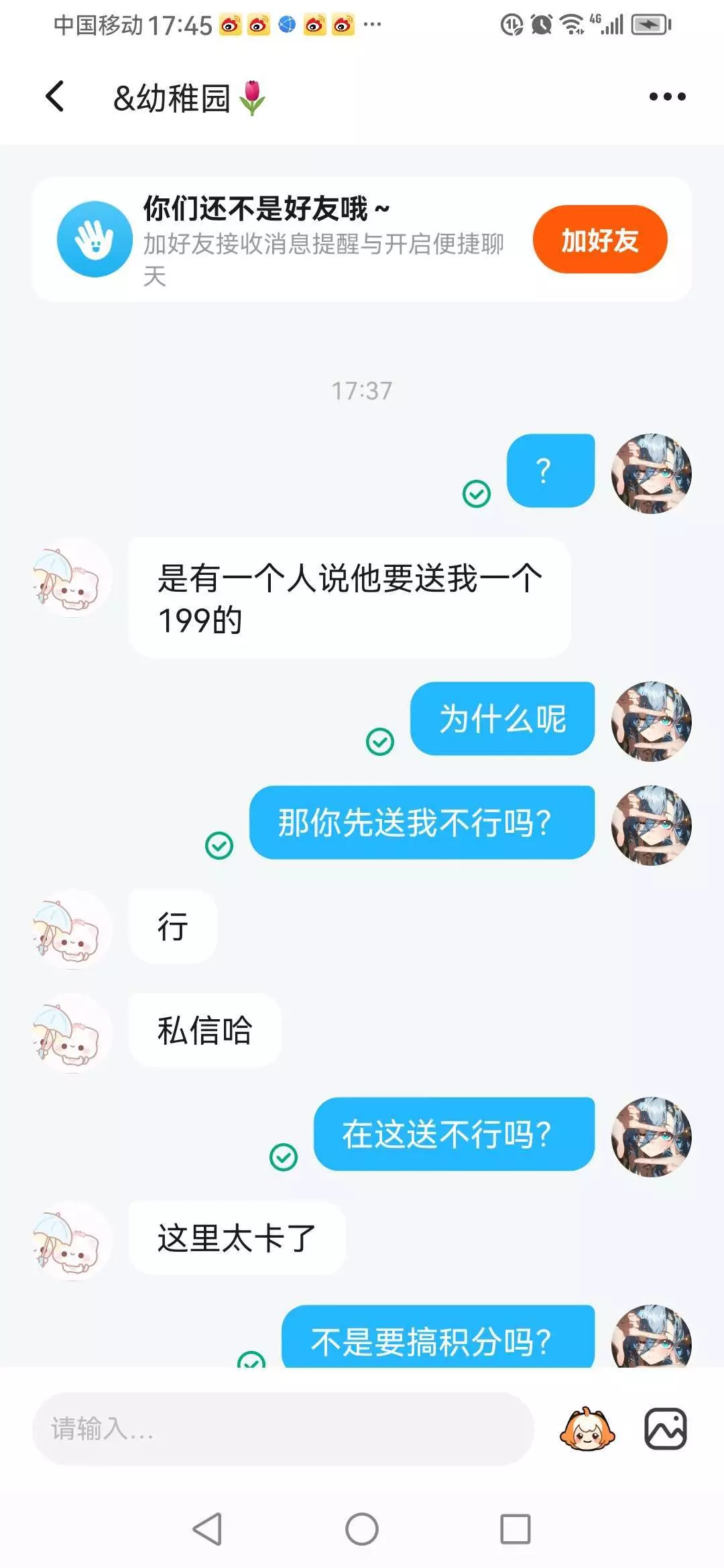
Task: Open my avatar next to 为什么呢
Action: click(x=651, y=722)
